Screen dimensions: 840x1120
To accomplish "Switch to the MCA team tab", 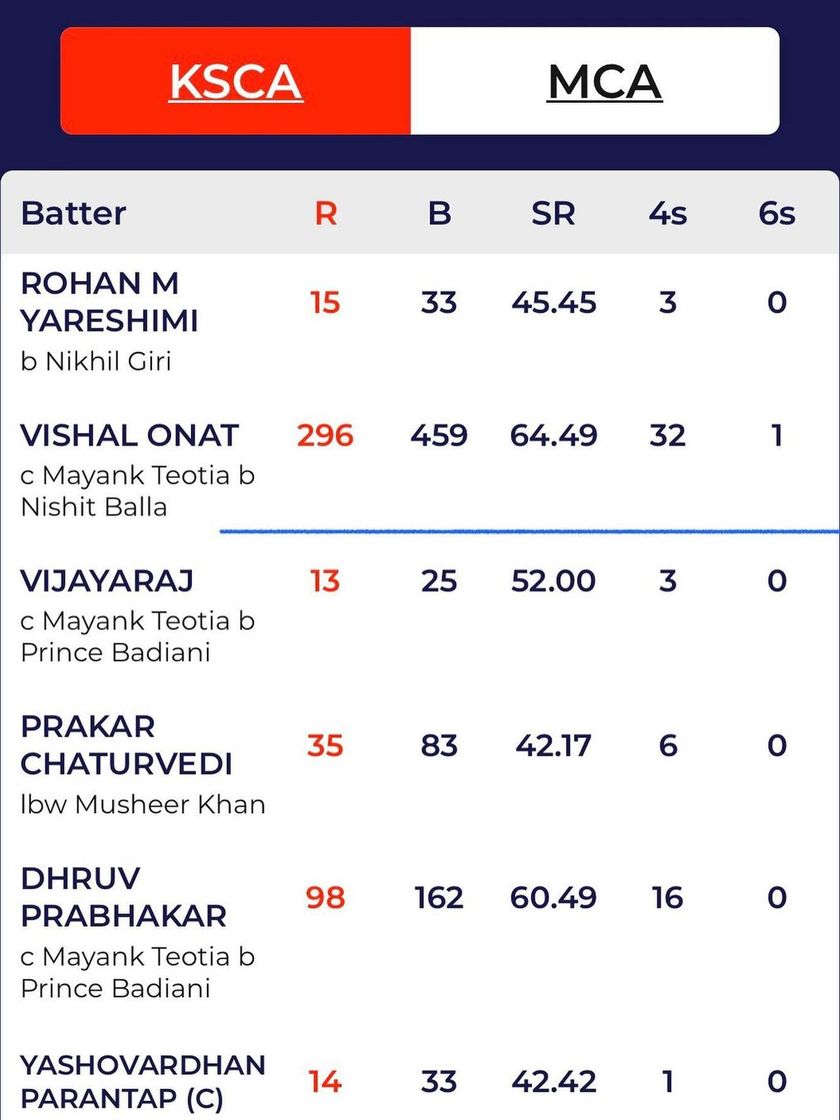I will point(604,82).
